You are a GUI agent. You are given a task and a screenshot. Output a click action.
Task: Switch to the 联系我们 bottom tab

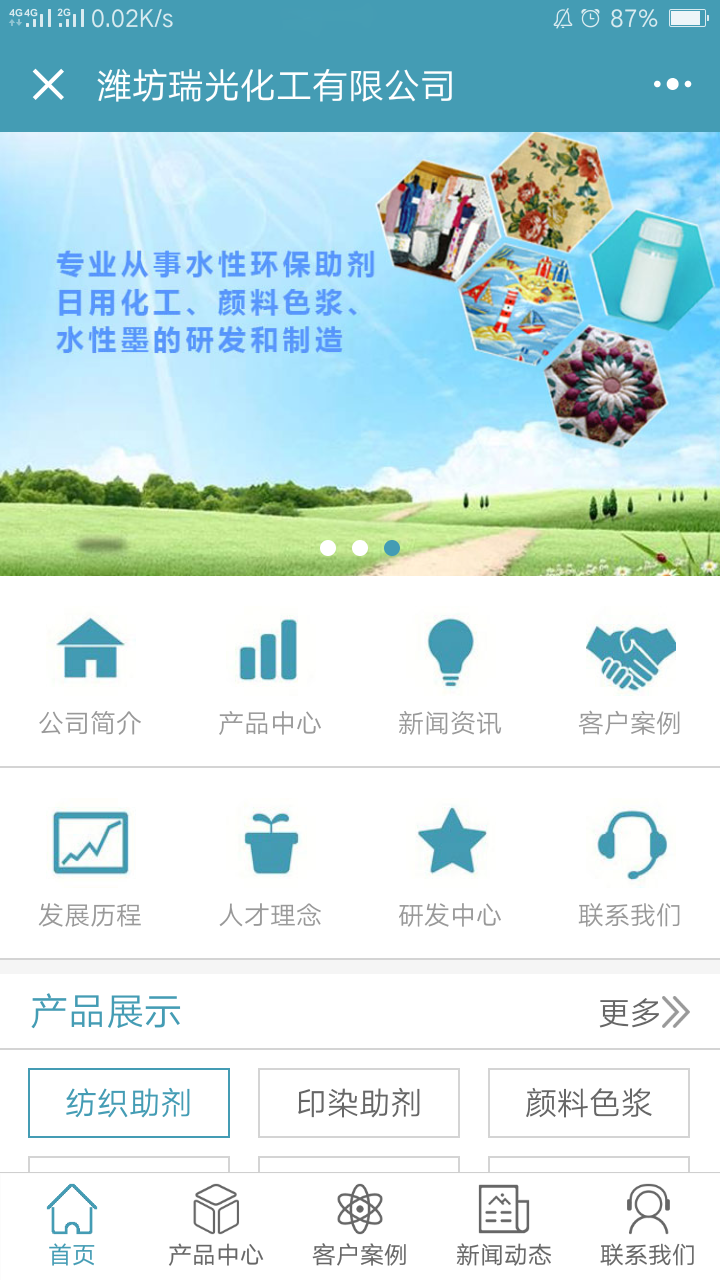pos(648,1226)
